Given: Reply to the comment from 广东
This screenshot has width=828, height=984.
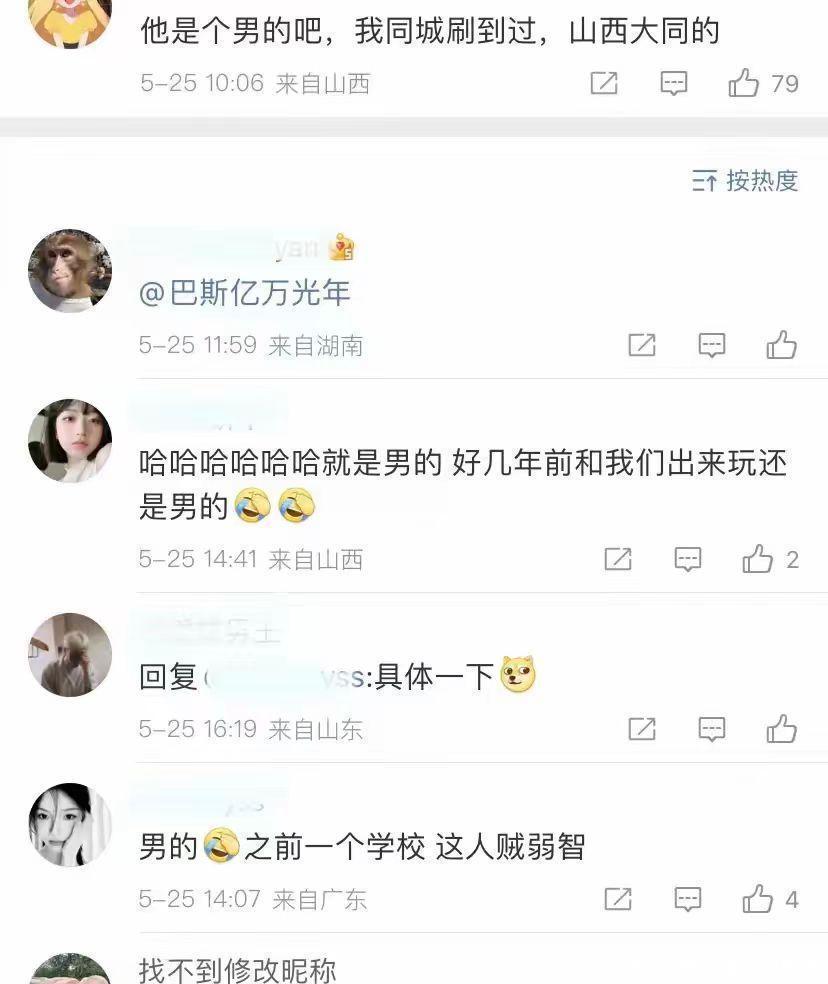Looking at the screenshot, I should (x=688, y=899).
